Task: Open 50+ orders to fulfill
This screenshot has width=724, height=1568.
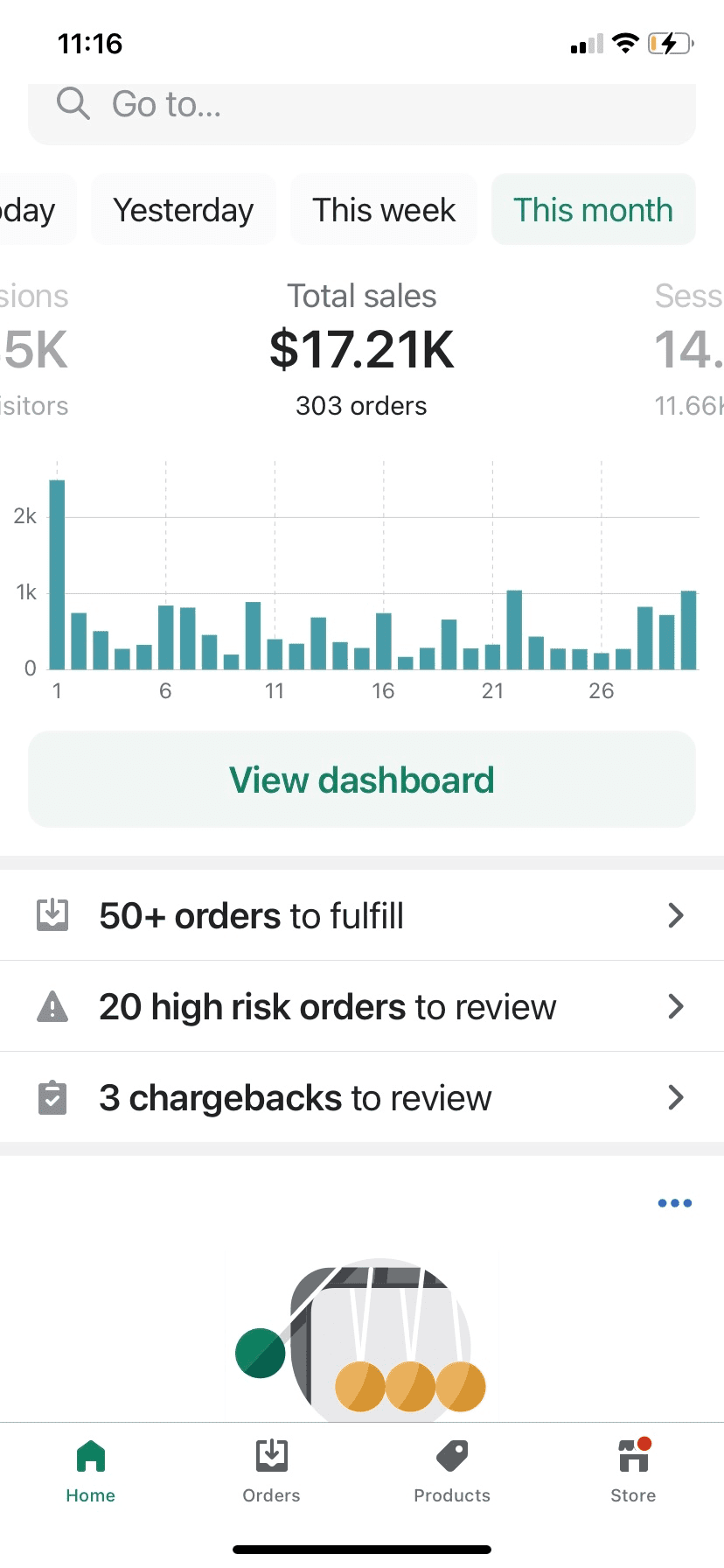Action: pyautogui.click(x=362, y=915)
